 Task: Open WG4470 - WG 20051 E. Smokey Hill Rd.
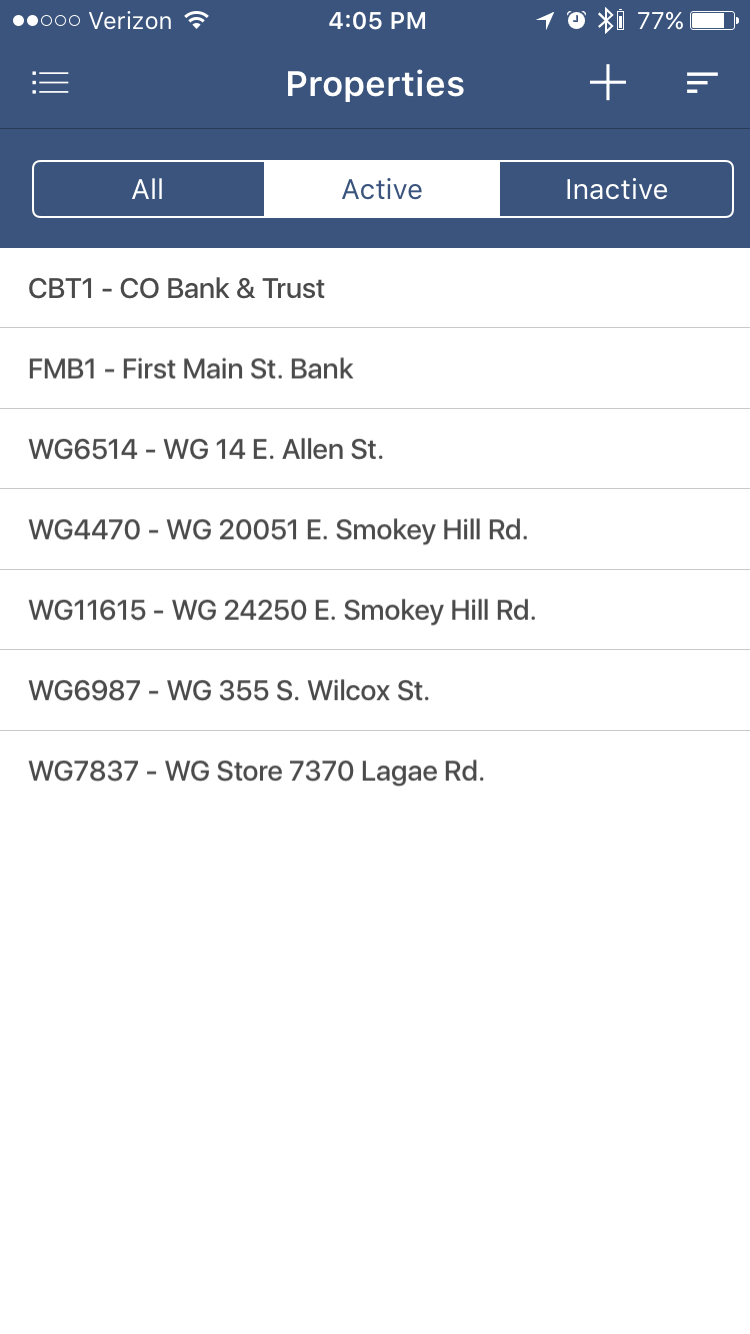click(375, 530)
